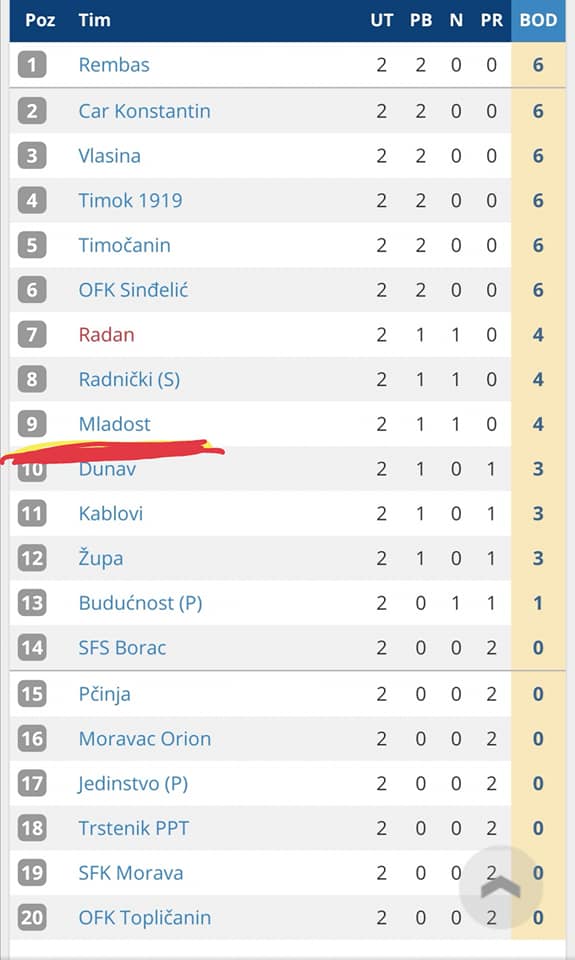View the Radnički (S) team page
The height and width of the screenshot is (960, 575).
pyautogui.click(x=129, y=379)
